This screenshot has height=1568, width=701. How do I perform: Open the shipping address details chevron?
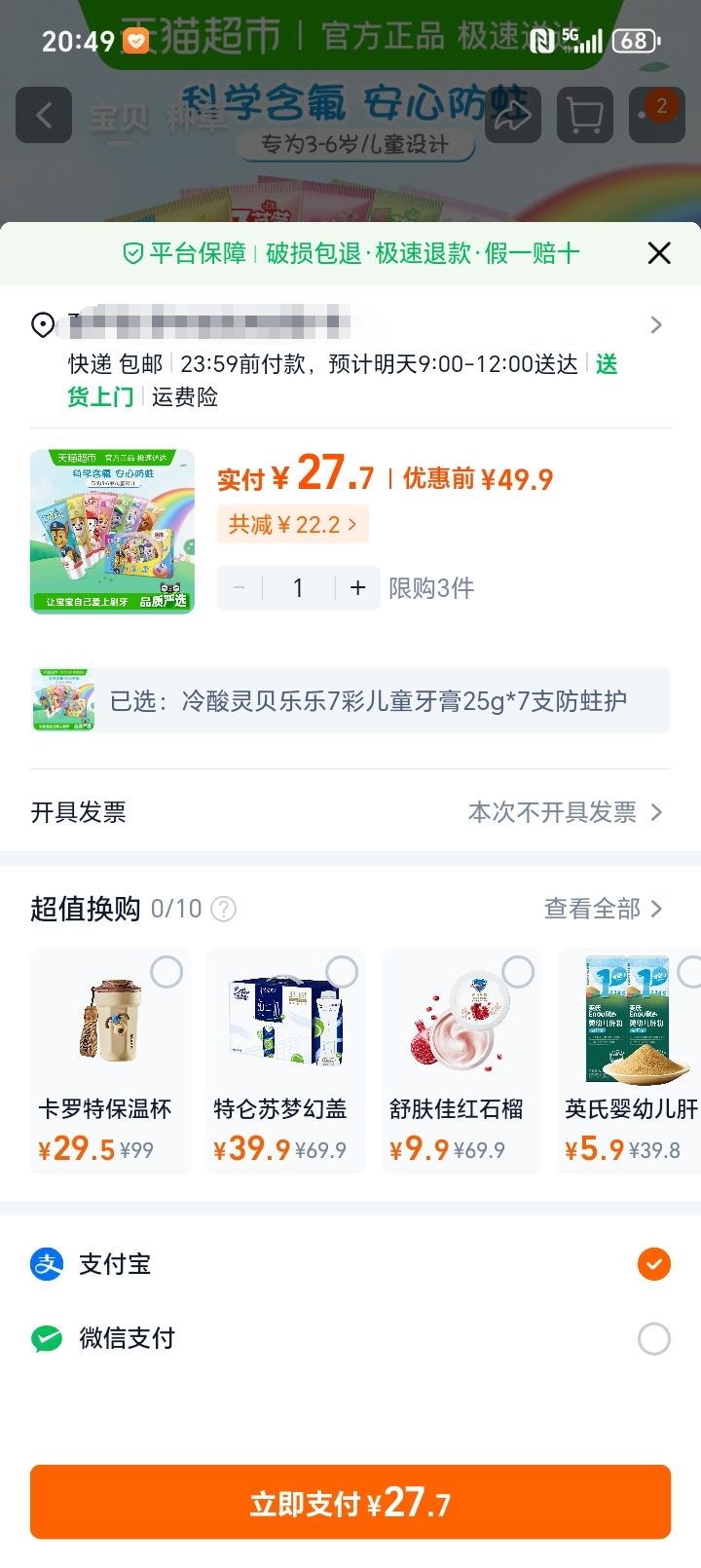(656, 324)
